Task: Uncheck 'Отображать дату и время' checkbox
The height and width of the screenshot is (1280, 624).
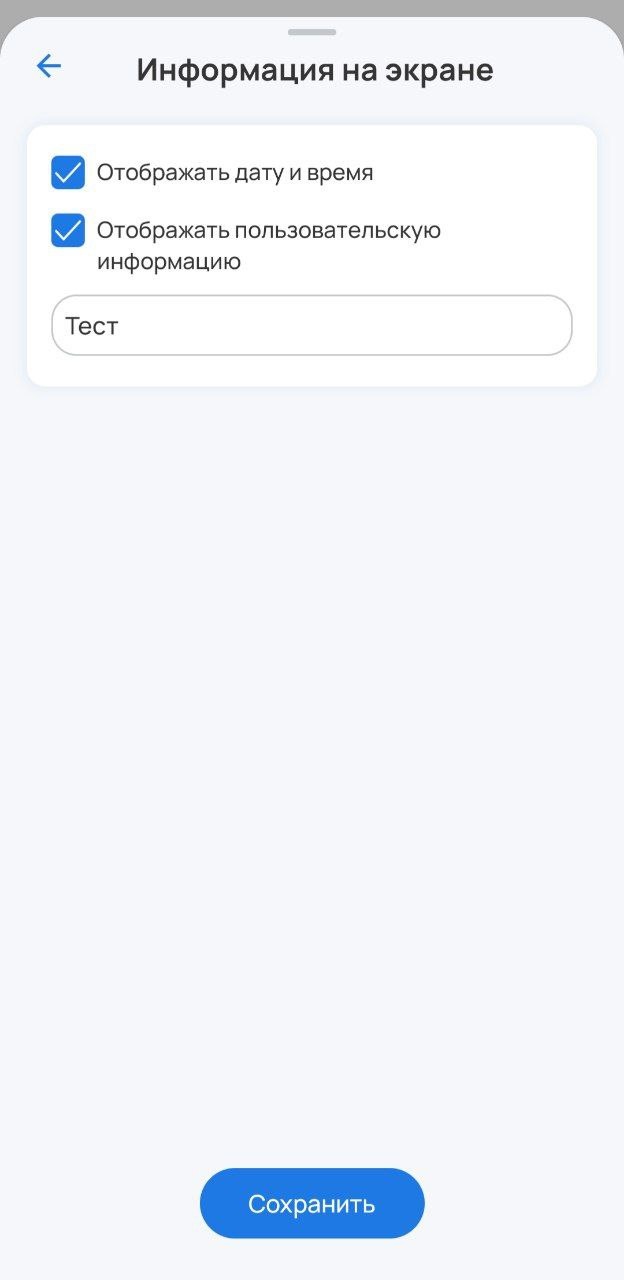Action: click(68, 172)
